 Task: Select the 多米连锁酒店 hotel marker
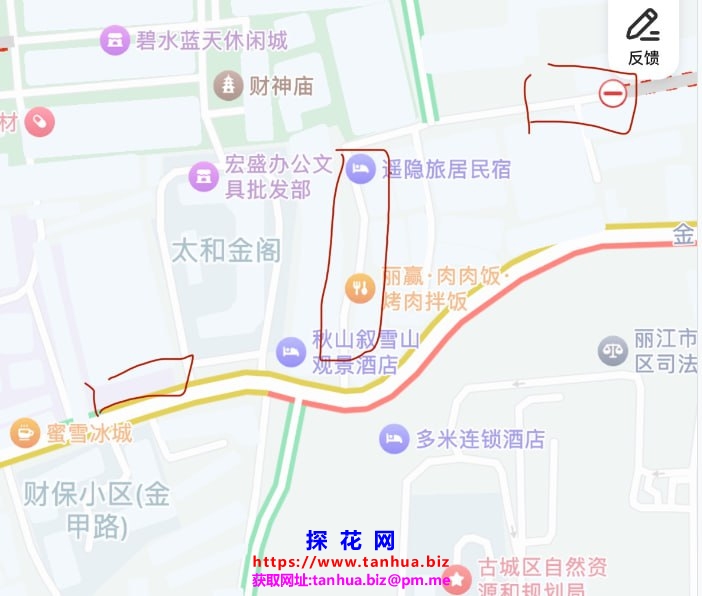pos(393,438)
